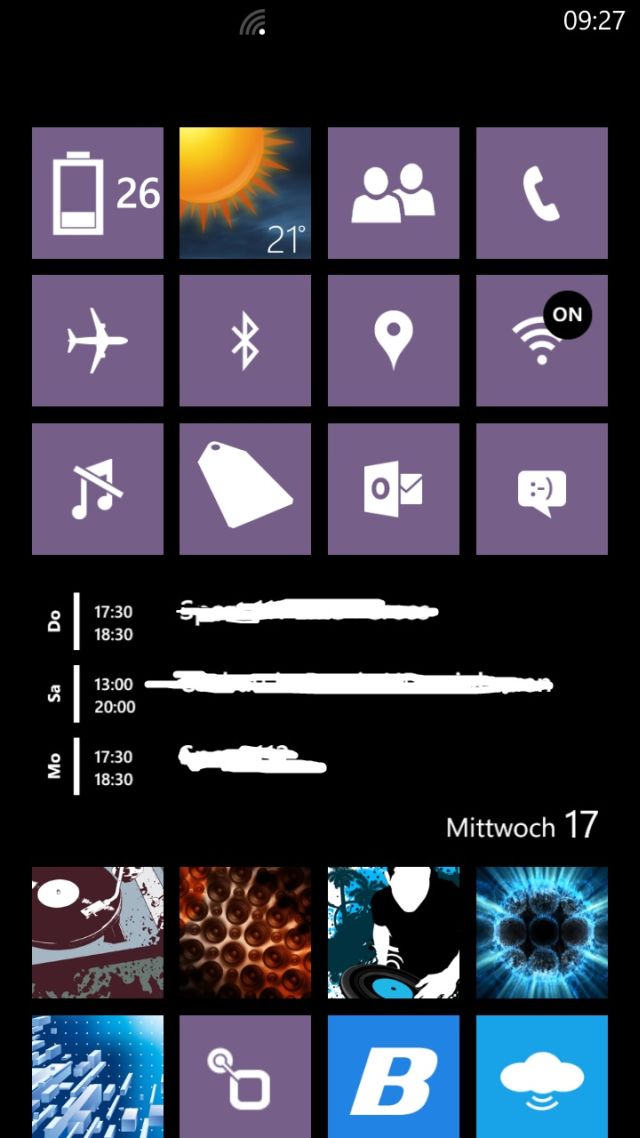This screenshot has width=640, height=1138.
Task: Open the Phone dialer tile
Action: pos(541,193)
